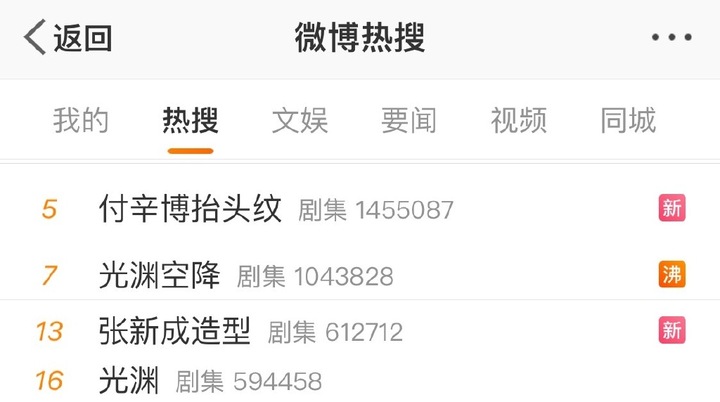Open trending topic 光渊空降
This screenshot has width=720, height=402.
point(160,274)
